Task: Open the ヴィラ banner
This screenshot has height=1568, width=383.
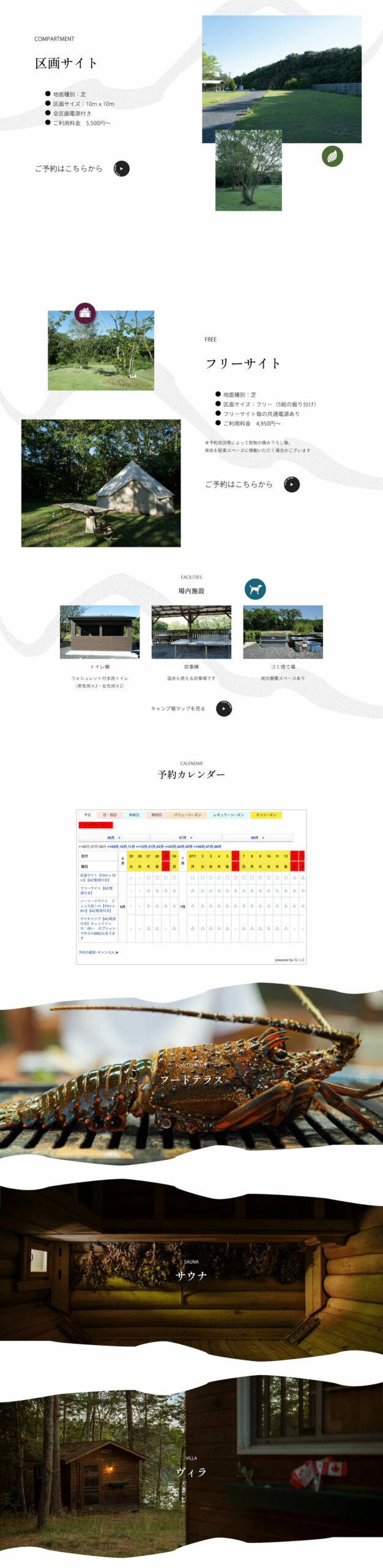Action: pos(191,1471)
